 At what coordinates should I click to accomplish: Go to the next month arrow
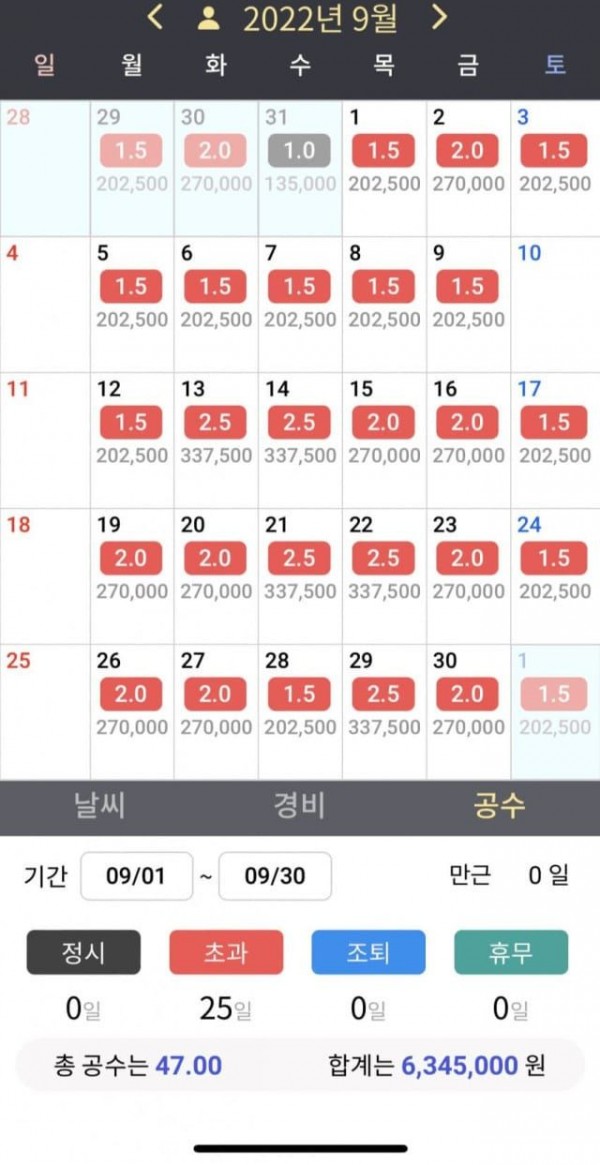[440, 18]
